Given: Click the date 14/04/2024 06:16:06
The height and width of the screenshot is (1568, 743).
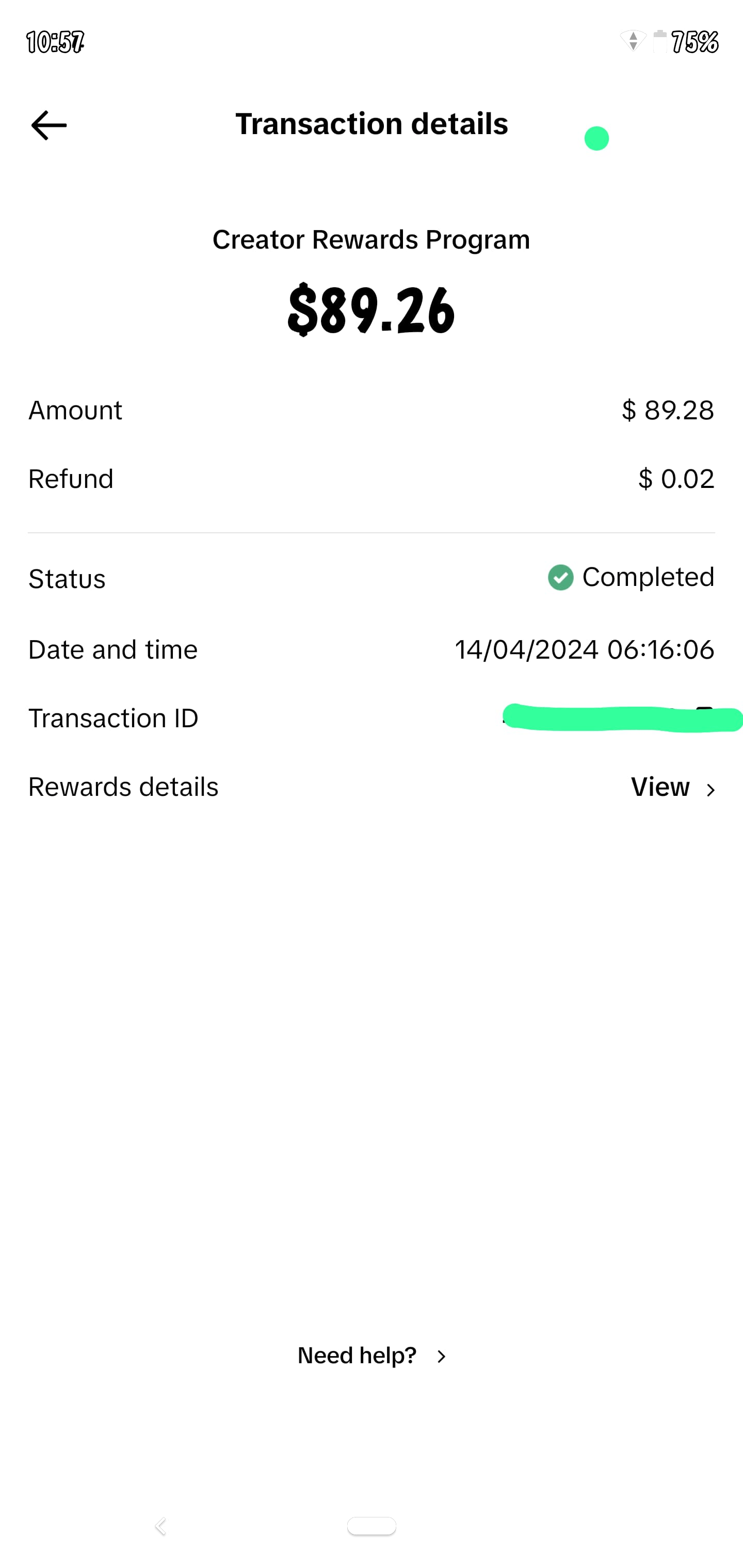Looking at the screenshot, I should pos(585,649).
